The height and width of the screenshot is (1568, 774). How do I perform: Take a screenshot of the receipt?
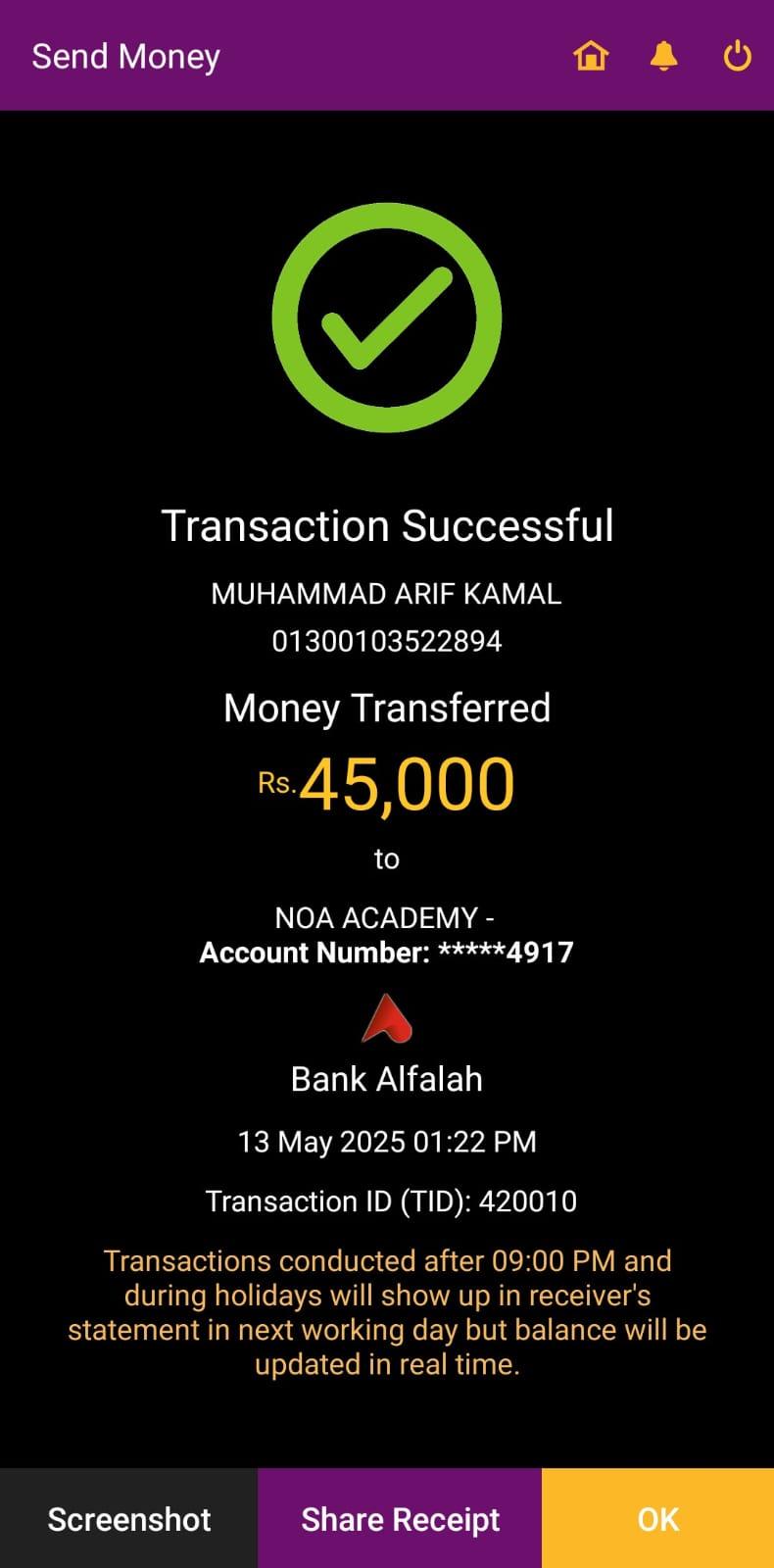[x=129, y=1519]
